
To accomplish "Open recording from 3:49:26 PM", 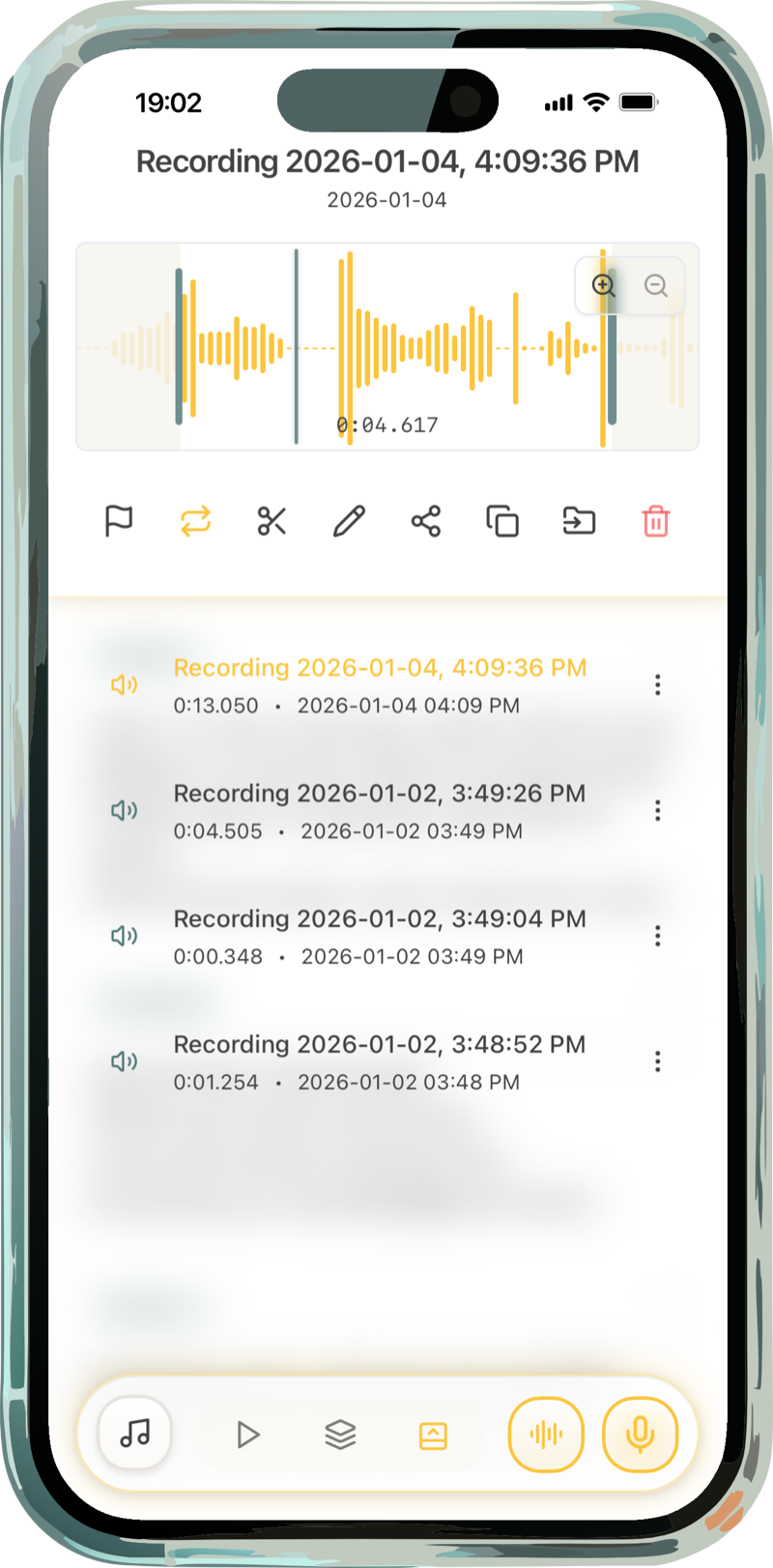I will coord(379,810).
